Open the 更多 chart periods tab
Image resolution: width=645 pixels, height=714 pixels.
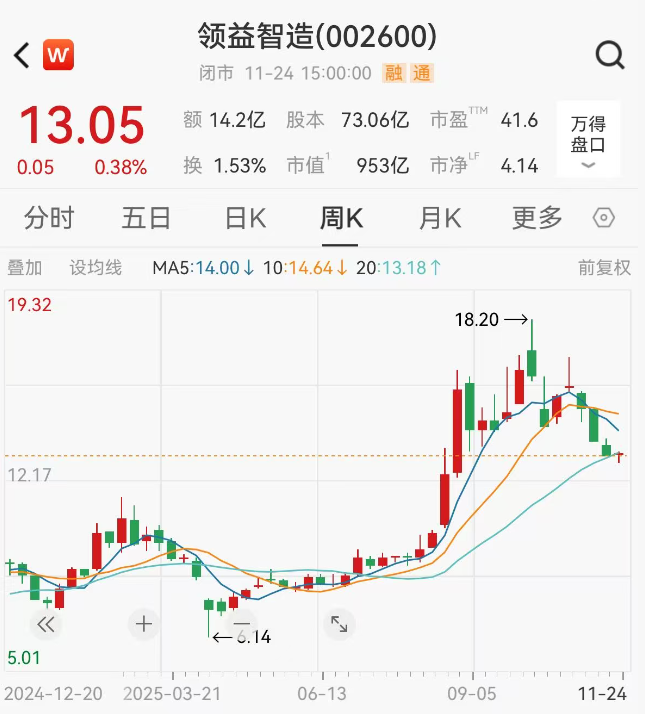pyautogui.click(x=537, y=217)
